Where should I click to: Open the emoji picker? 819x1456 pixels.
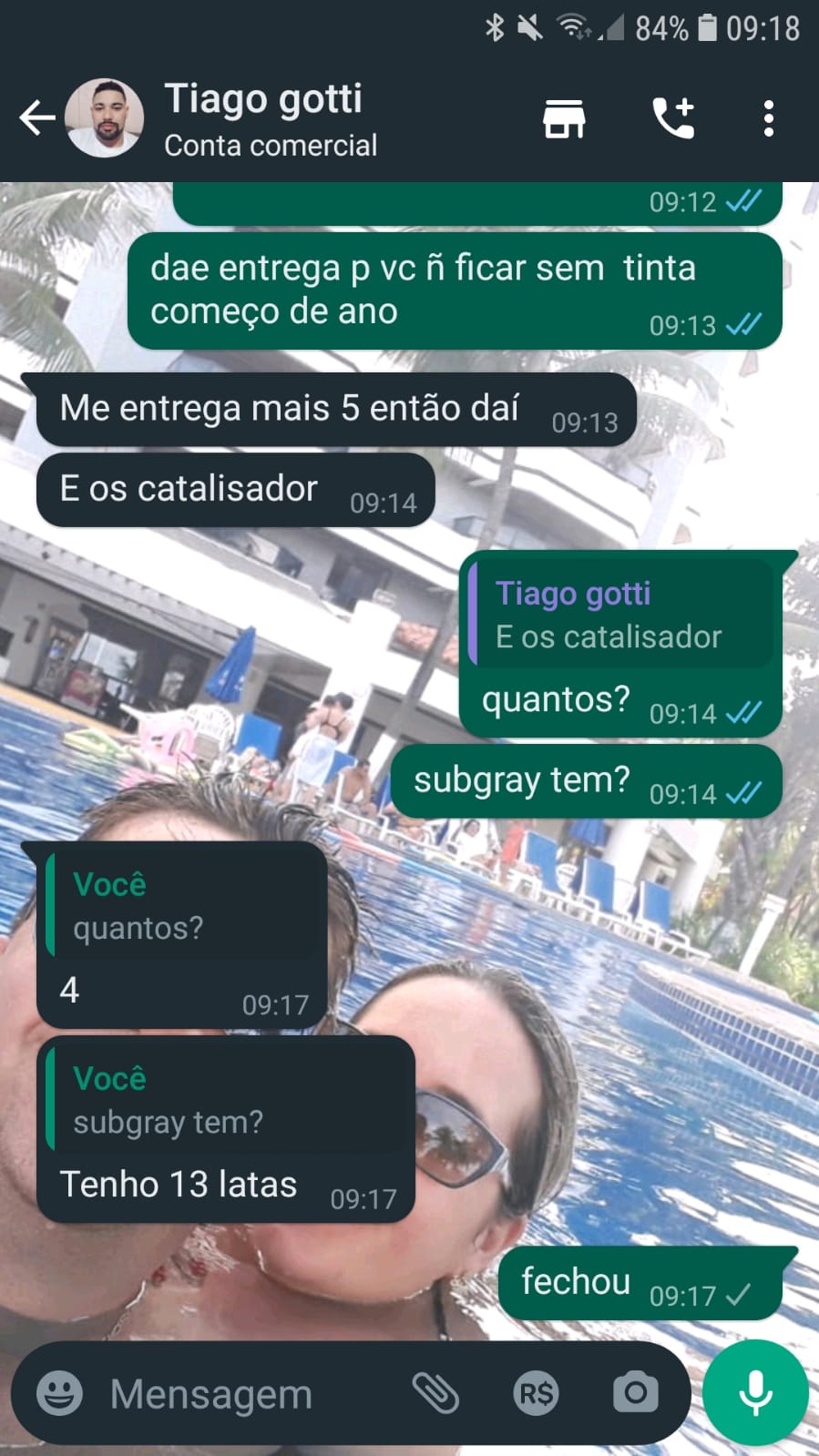coord(59,1393)
